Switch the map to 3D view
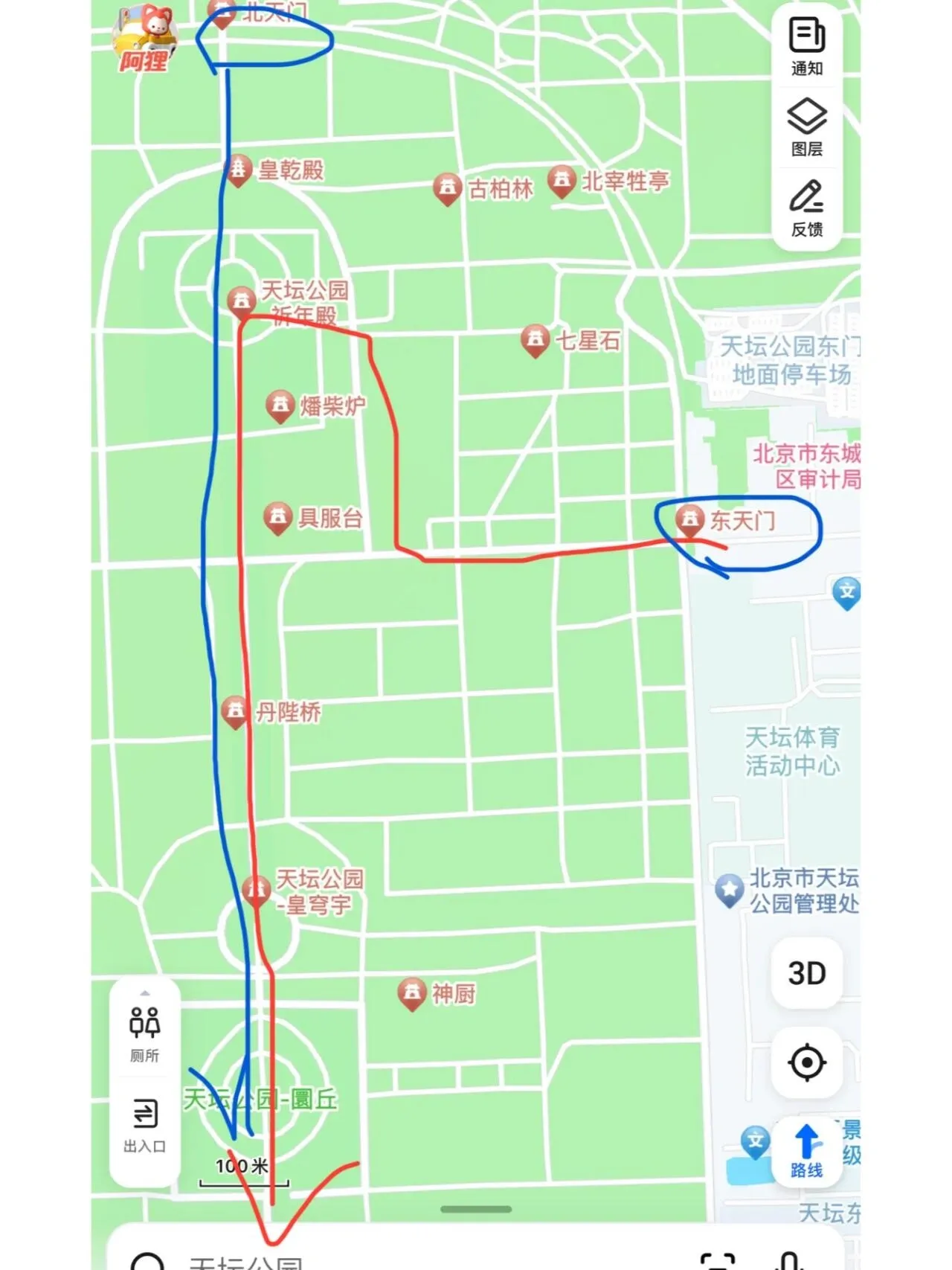The height and width of the screenshot is (1270, 952). pyautogui.click(x=806, y=973)
